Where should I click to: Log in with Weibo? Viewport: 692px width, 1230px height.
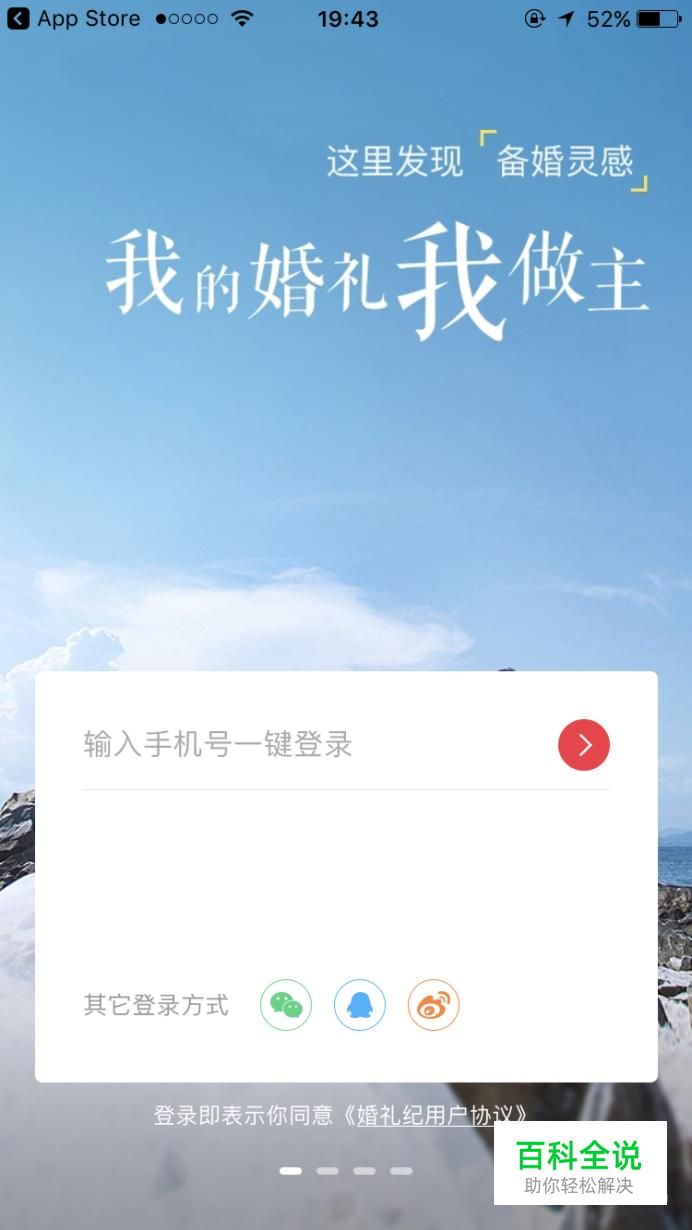point(433,1005)
